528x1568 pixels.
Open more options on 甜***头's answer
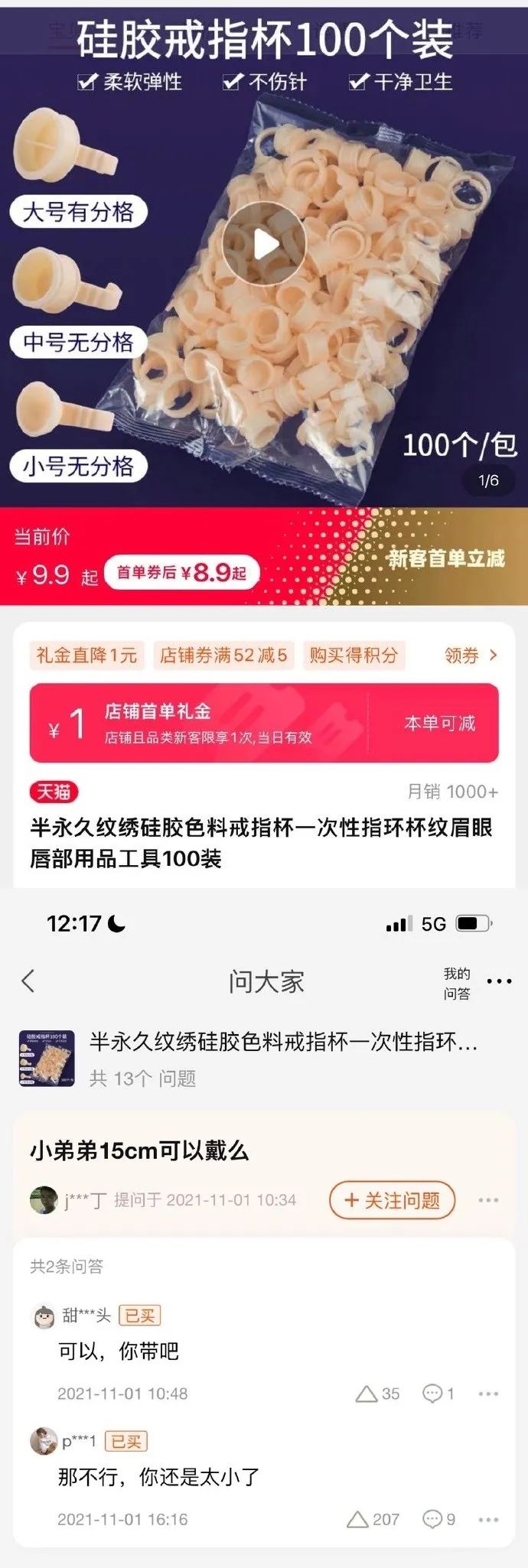(x=488, y=1394)
